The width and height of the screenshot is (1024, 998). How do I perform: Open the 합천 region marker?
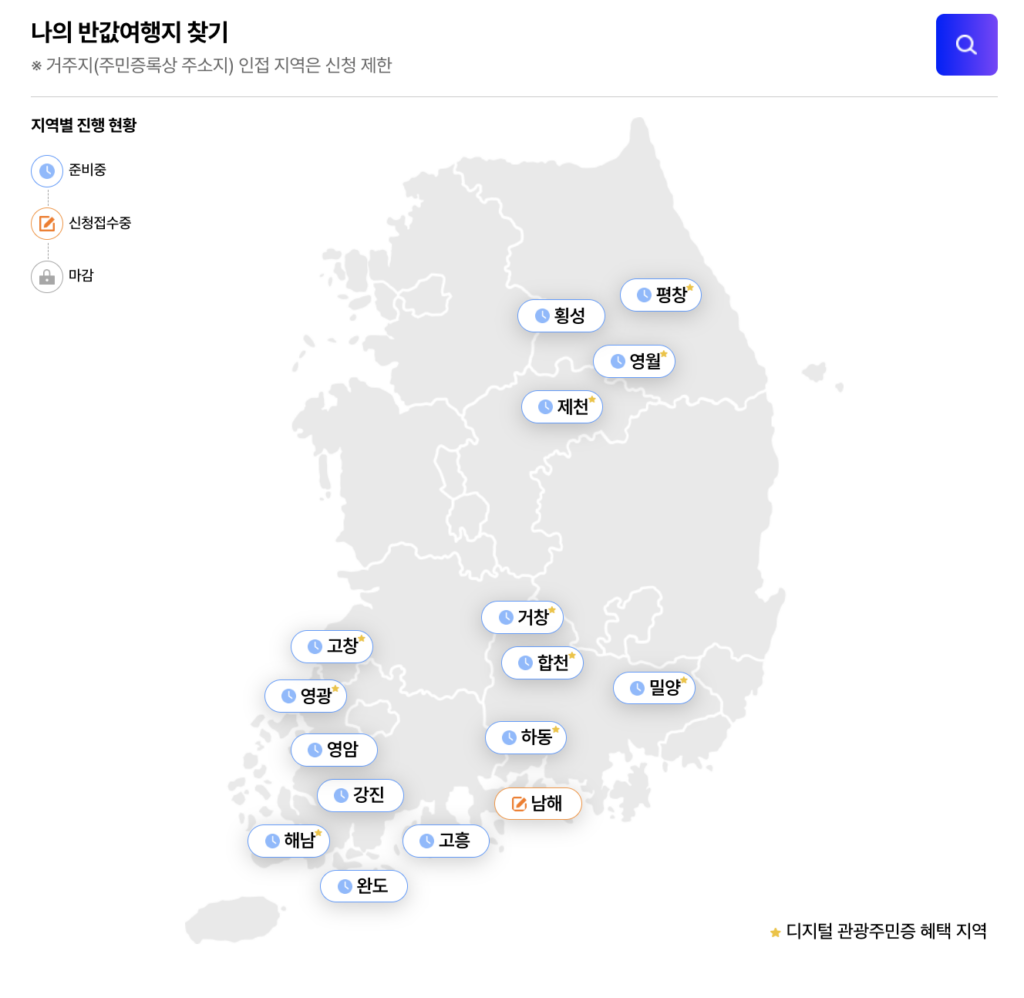click(542, 663)
